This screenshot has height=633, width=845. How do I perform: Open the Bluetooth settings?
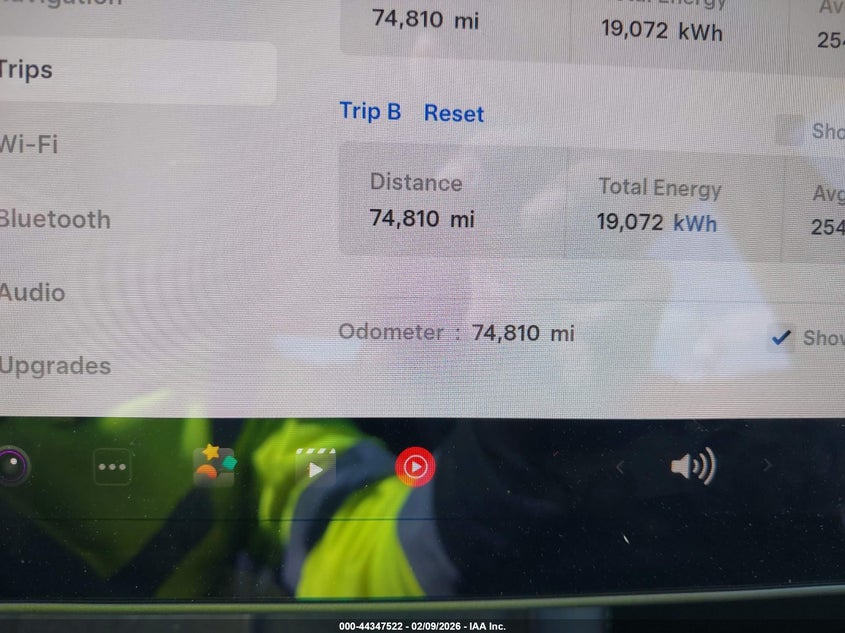(55, 220)
